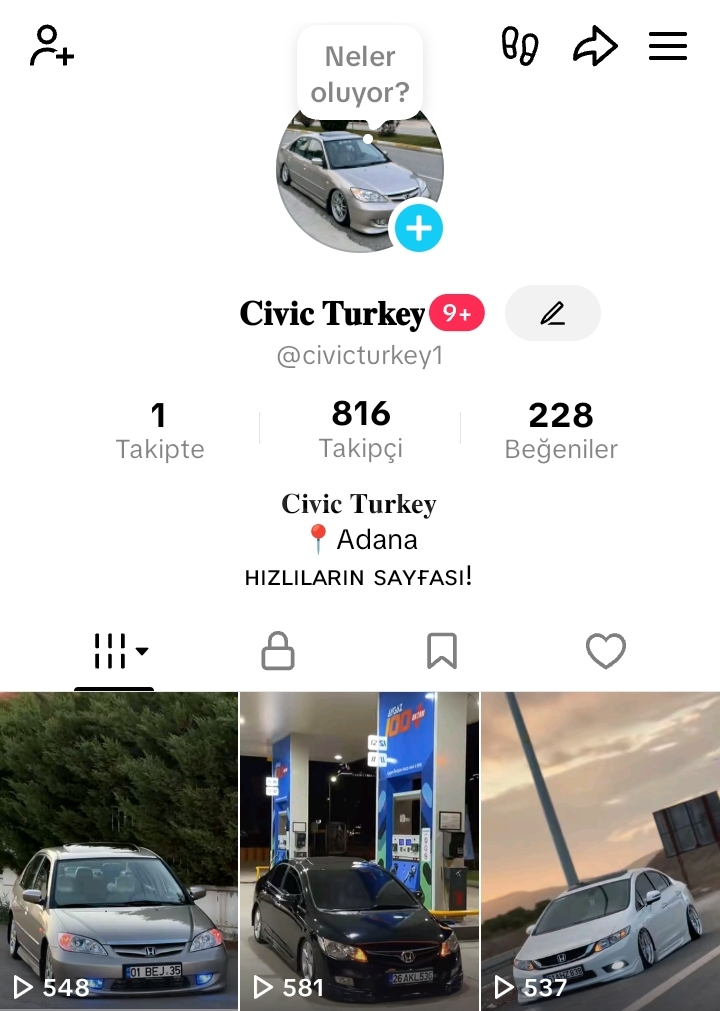
Task: Switch to the liked videos heart tab
Action: coord(605,652)
